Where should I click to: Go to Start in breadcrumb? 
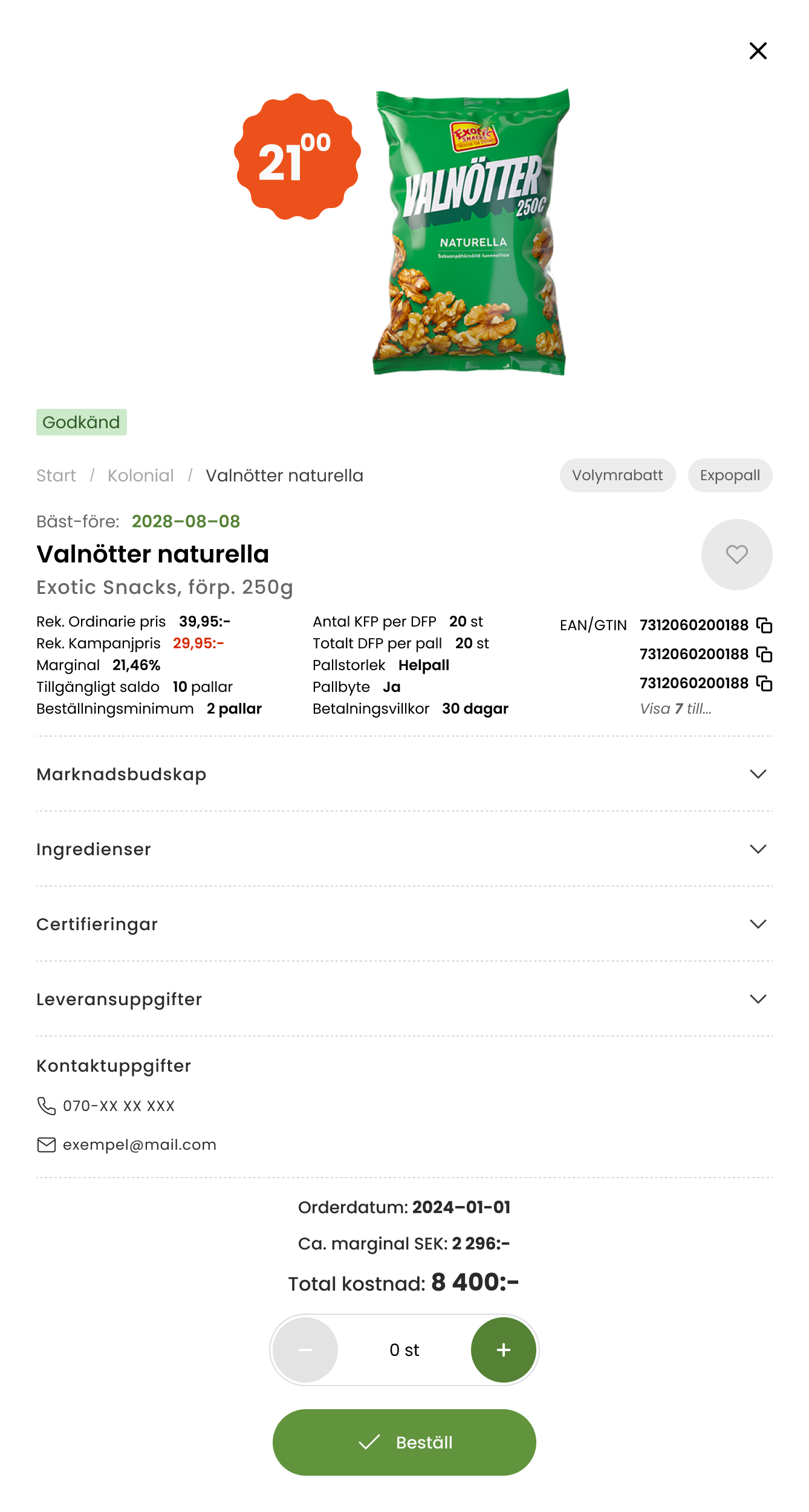pos(56,475)
